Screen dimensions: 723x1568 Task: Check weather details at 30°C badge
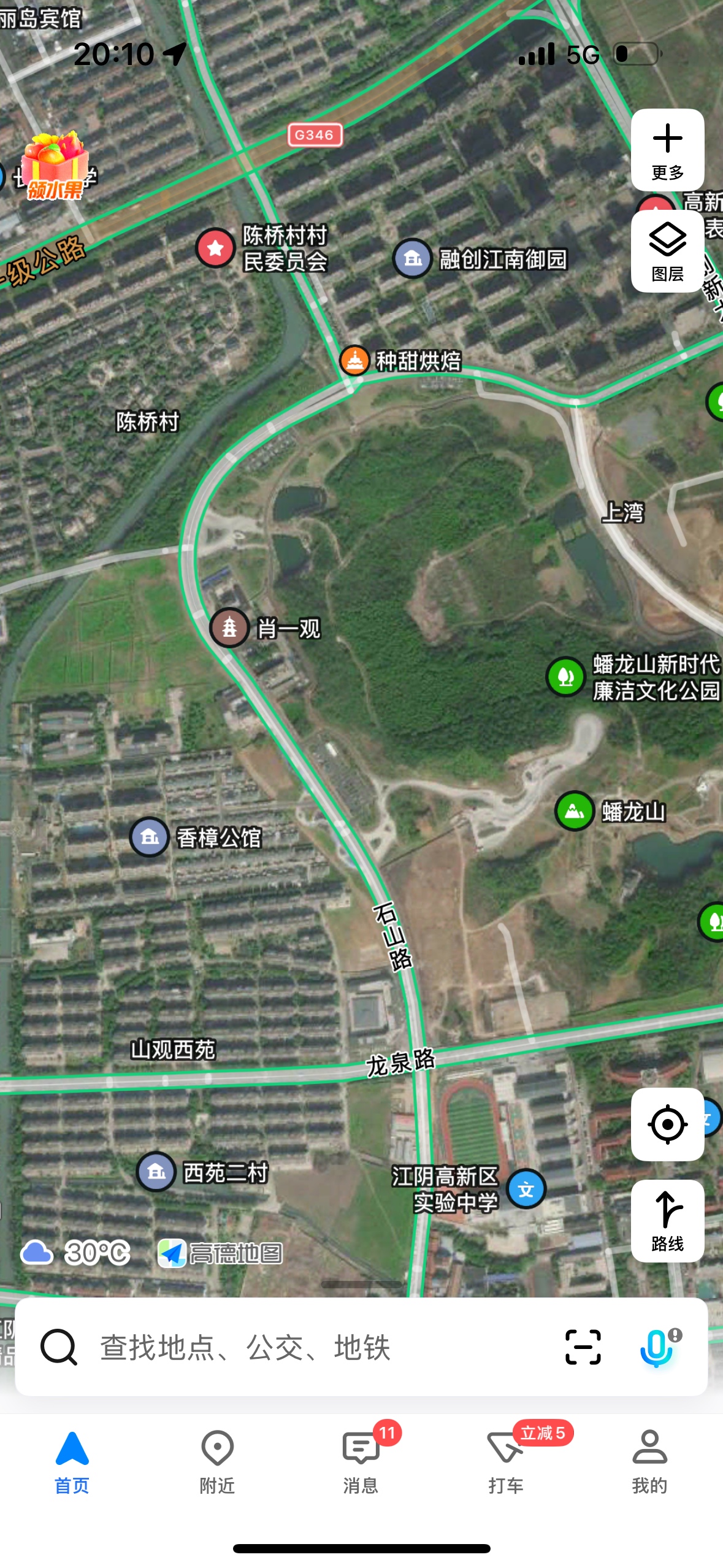(x=75, y=1253)
